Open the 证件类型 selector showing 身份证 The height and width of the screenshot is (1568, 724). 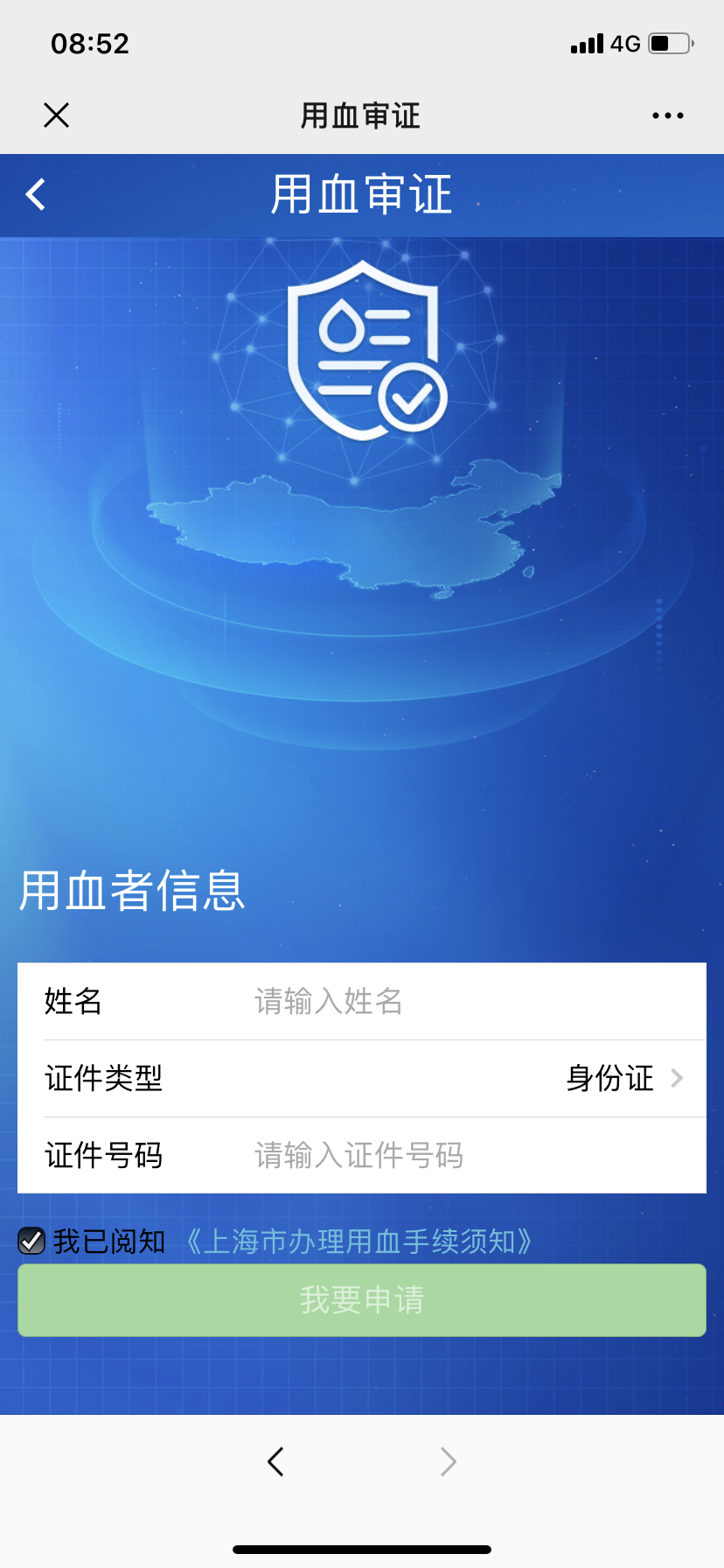coord(624,1078)
